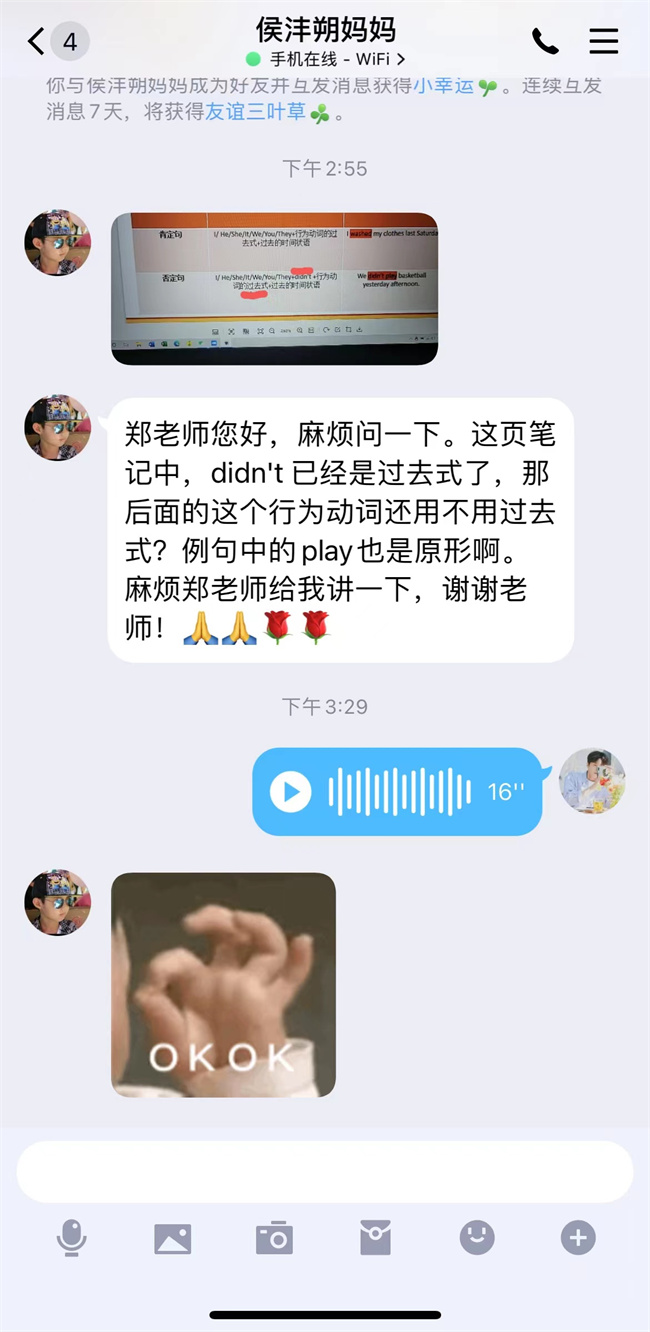Start a voice call with 侯沣朔妈妈
The height and width of the screenshot is (1332, 650).
pyautogui.click(x=545, y=41)
